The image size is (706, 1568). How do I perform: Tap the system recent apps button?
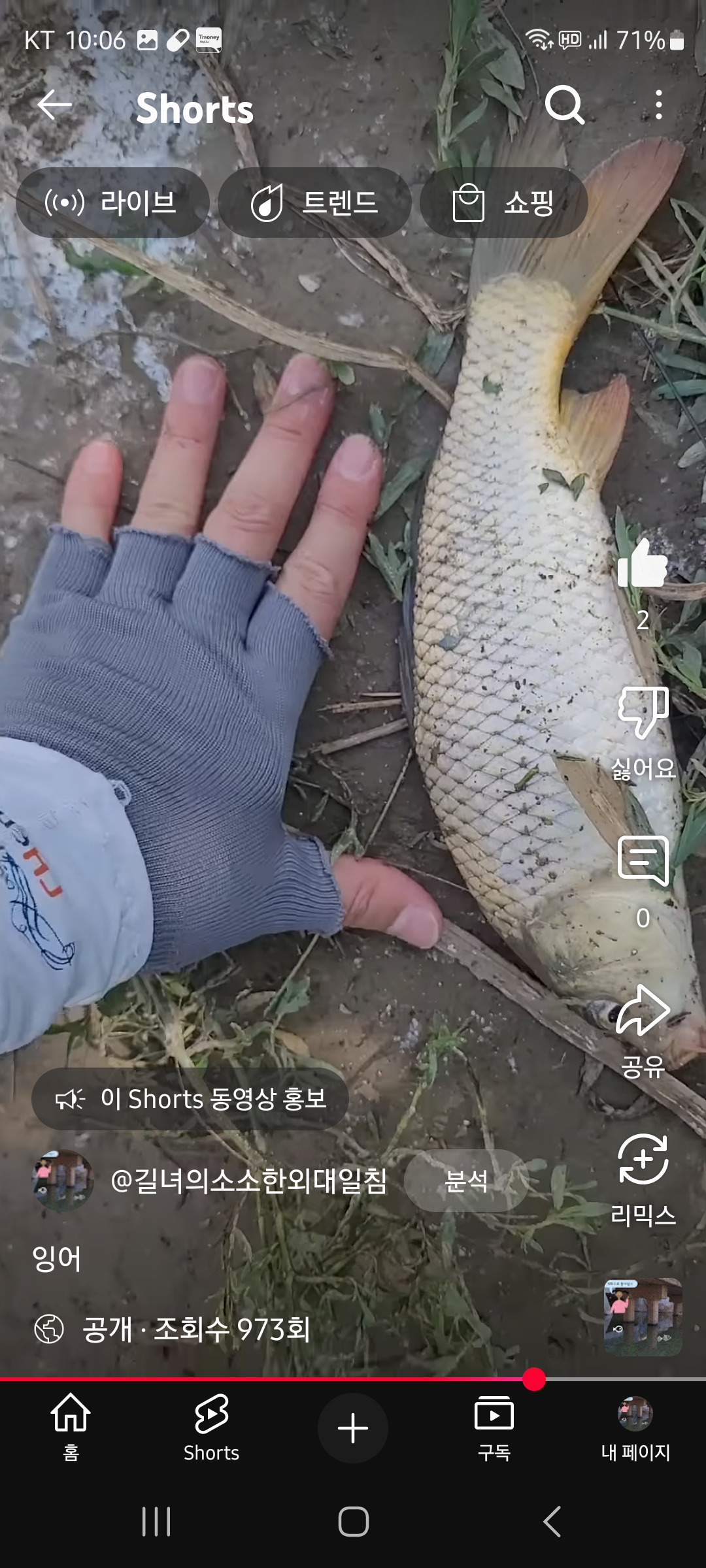pyautogui.click(x=156, y=1522)
